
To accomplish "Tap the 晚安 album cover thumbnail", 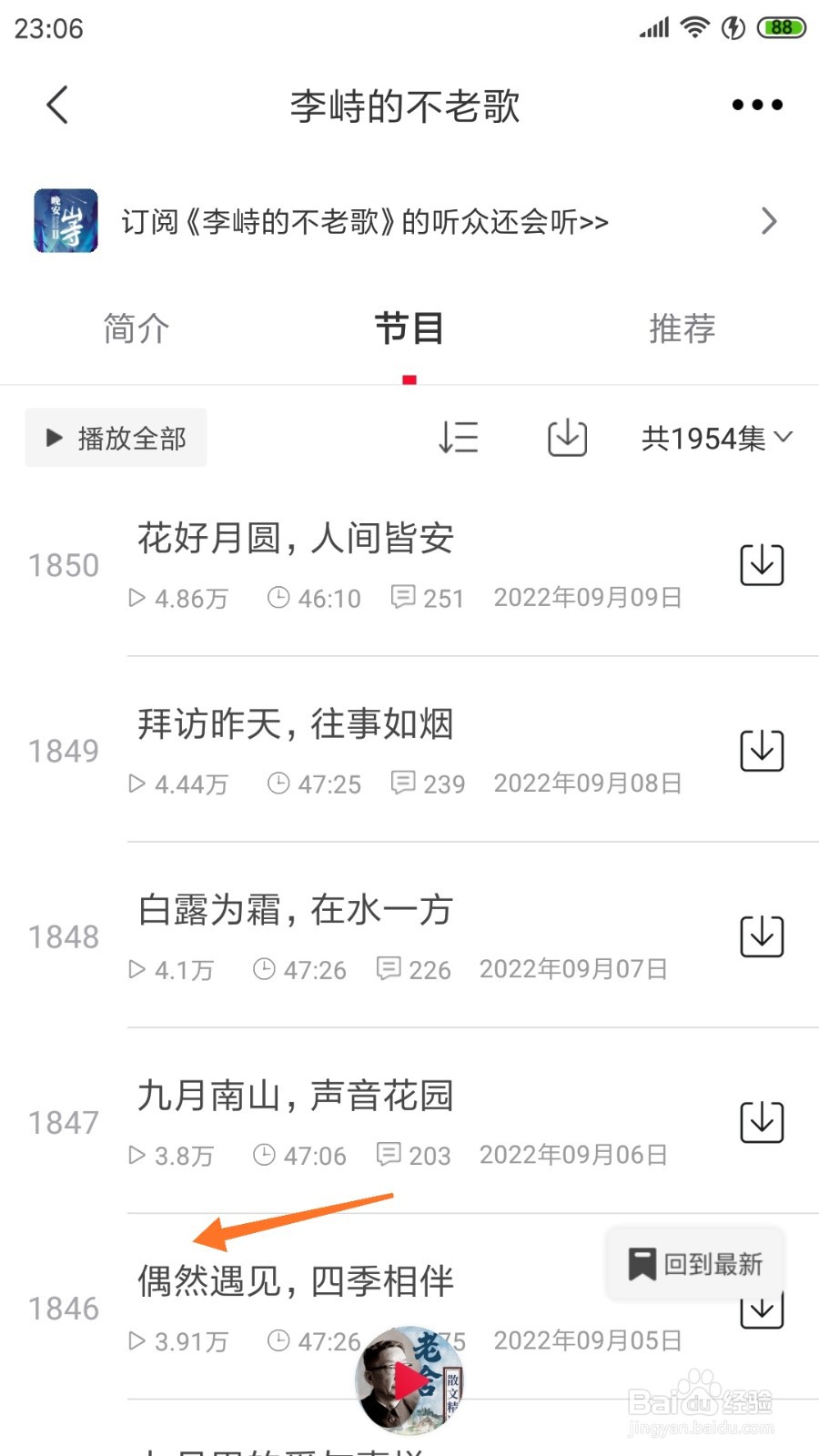I will [65, 221].
